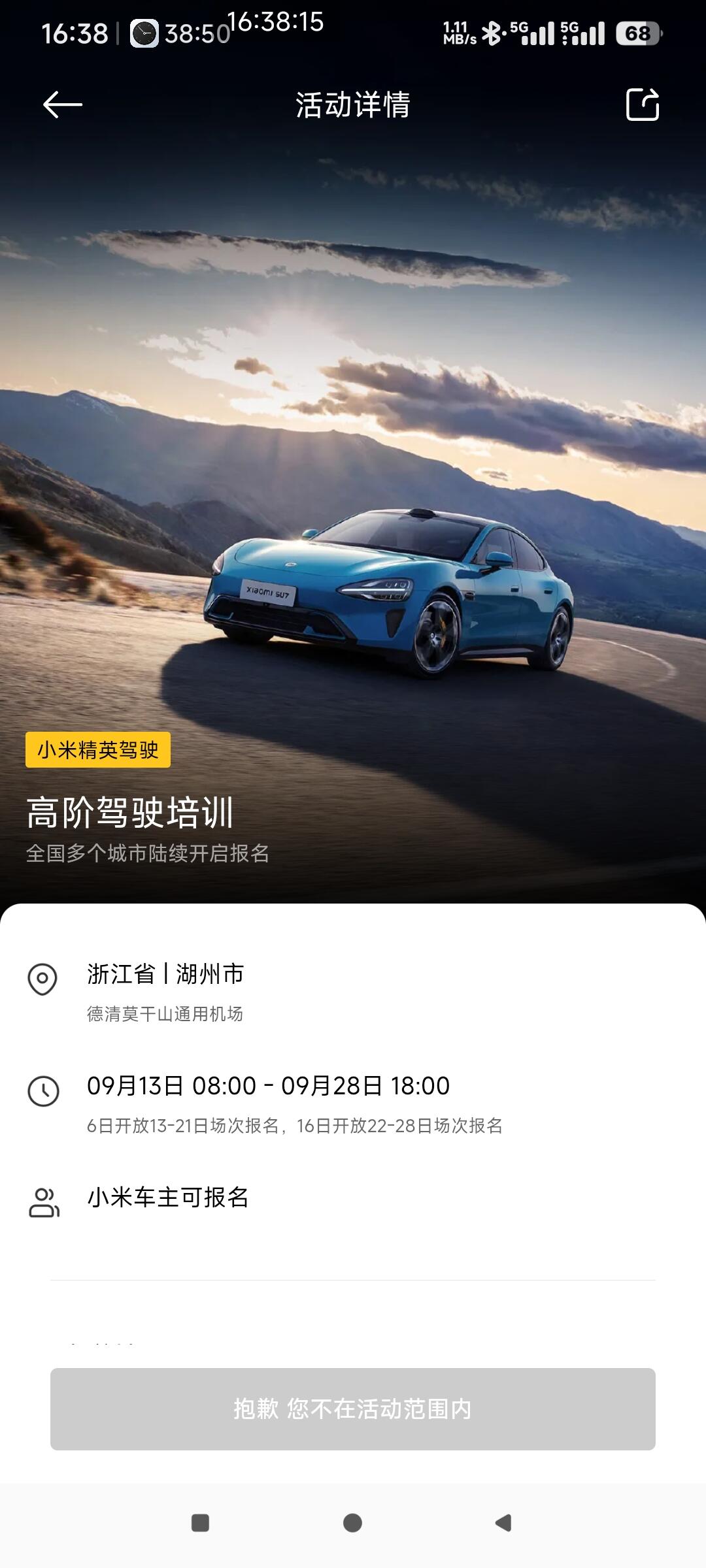Go back using the top-left arrow
The image size is (706, 1568).
(x=63, y=105)
